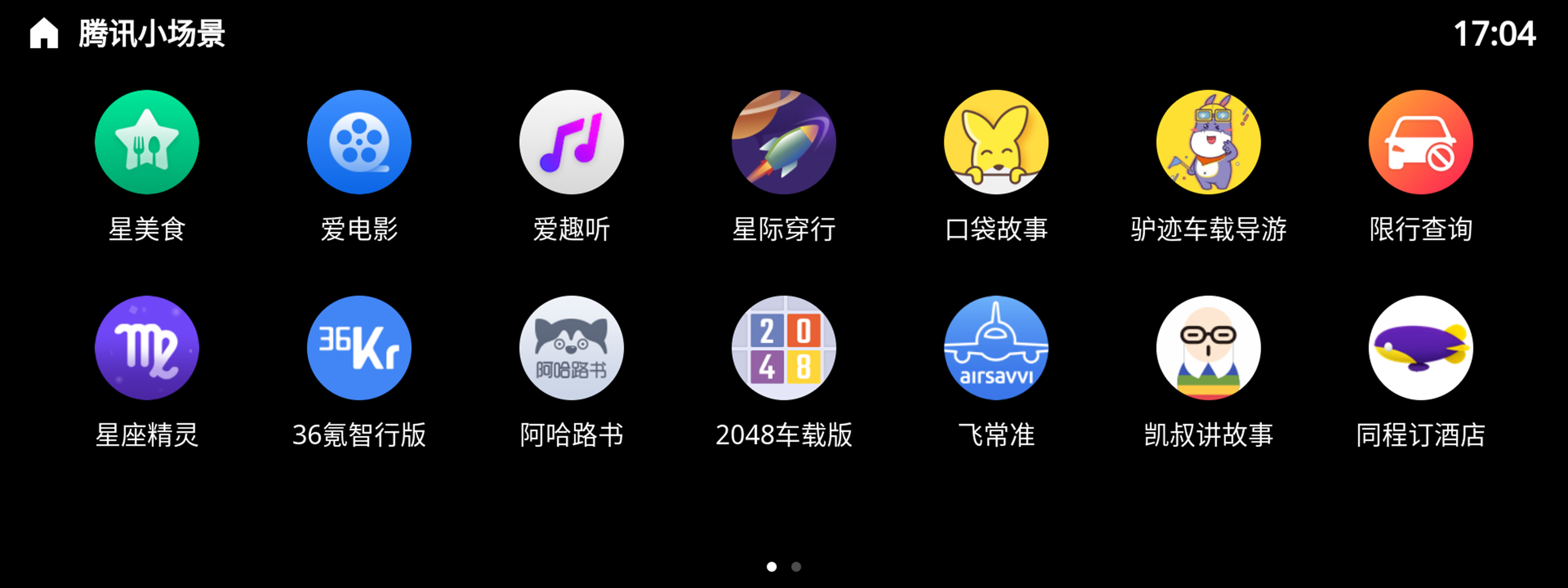Open 同程订酒店 hotel booking
1568x588 pixels.
[1421, 348]
